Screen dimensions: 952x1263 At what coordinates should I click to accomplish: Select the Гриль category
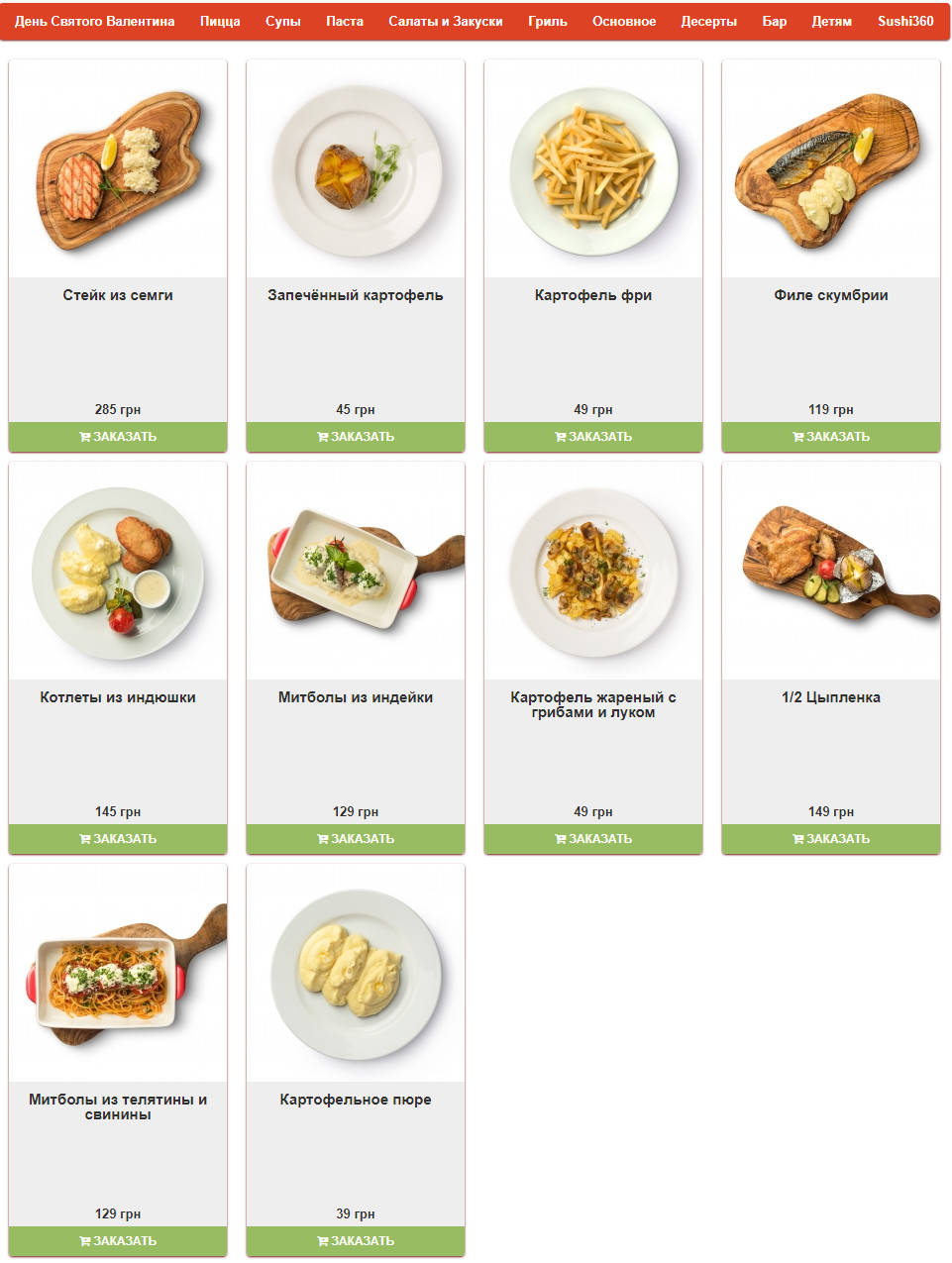click(x=548, y=21)
